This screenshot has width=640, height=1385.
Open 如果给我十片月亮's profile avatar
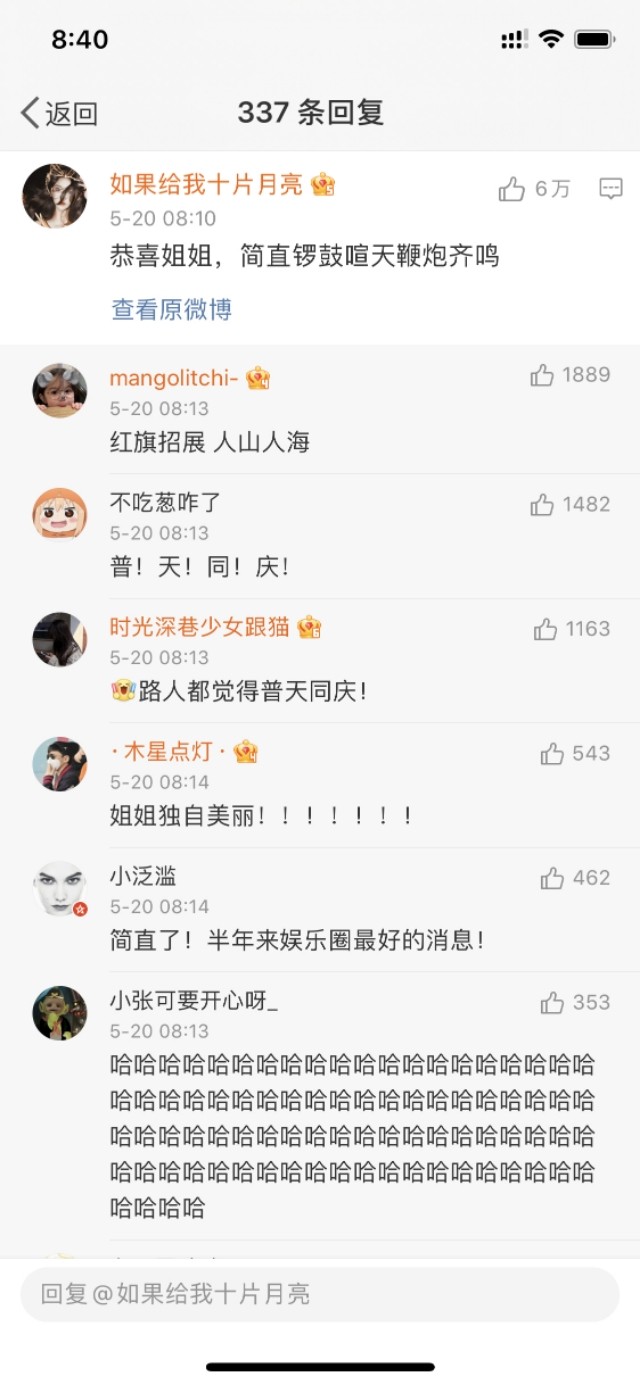[x=54, y=196]
